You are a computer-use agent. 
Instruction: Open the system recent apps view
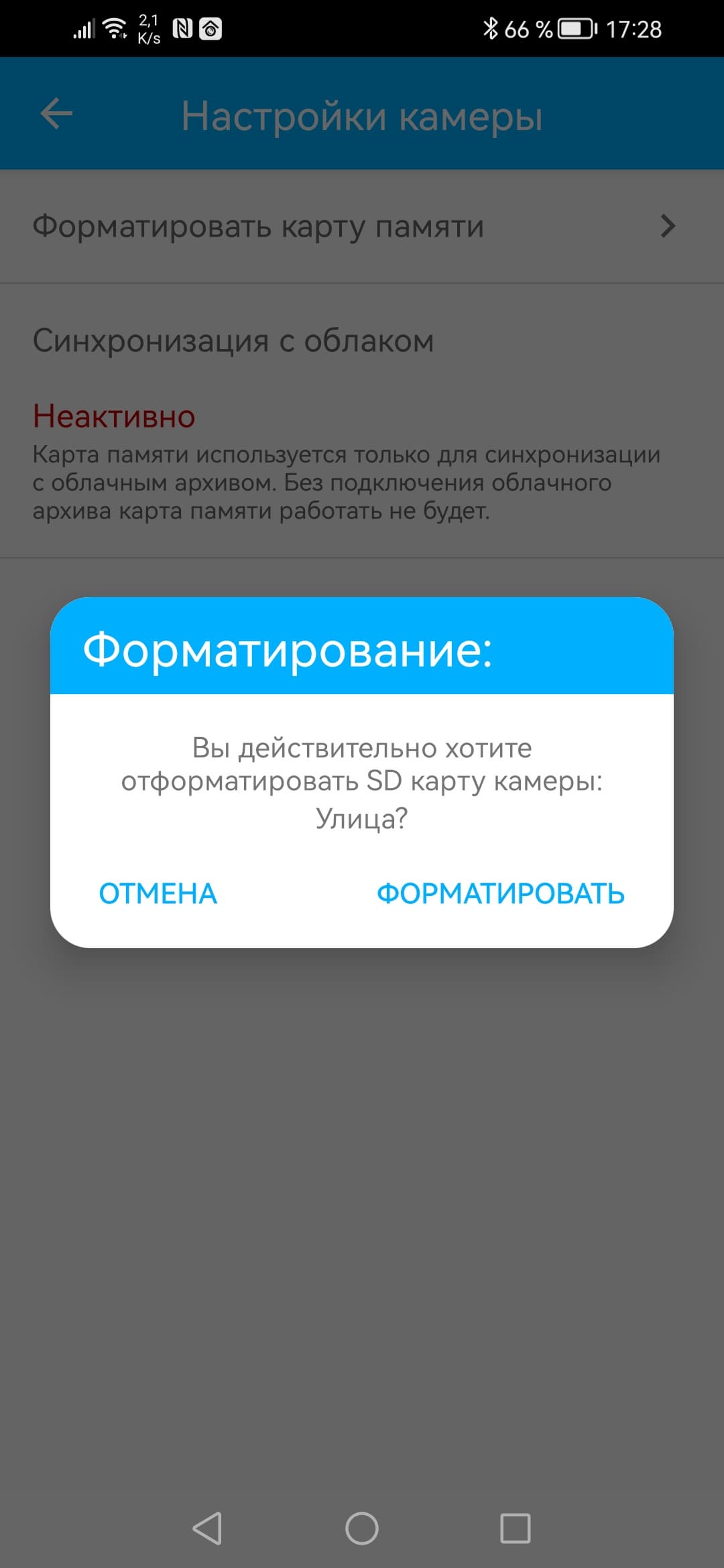click(x=516, y=1528)
